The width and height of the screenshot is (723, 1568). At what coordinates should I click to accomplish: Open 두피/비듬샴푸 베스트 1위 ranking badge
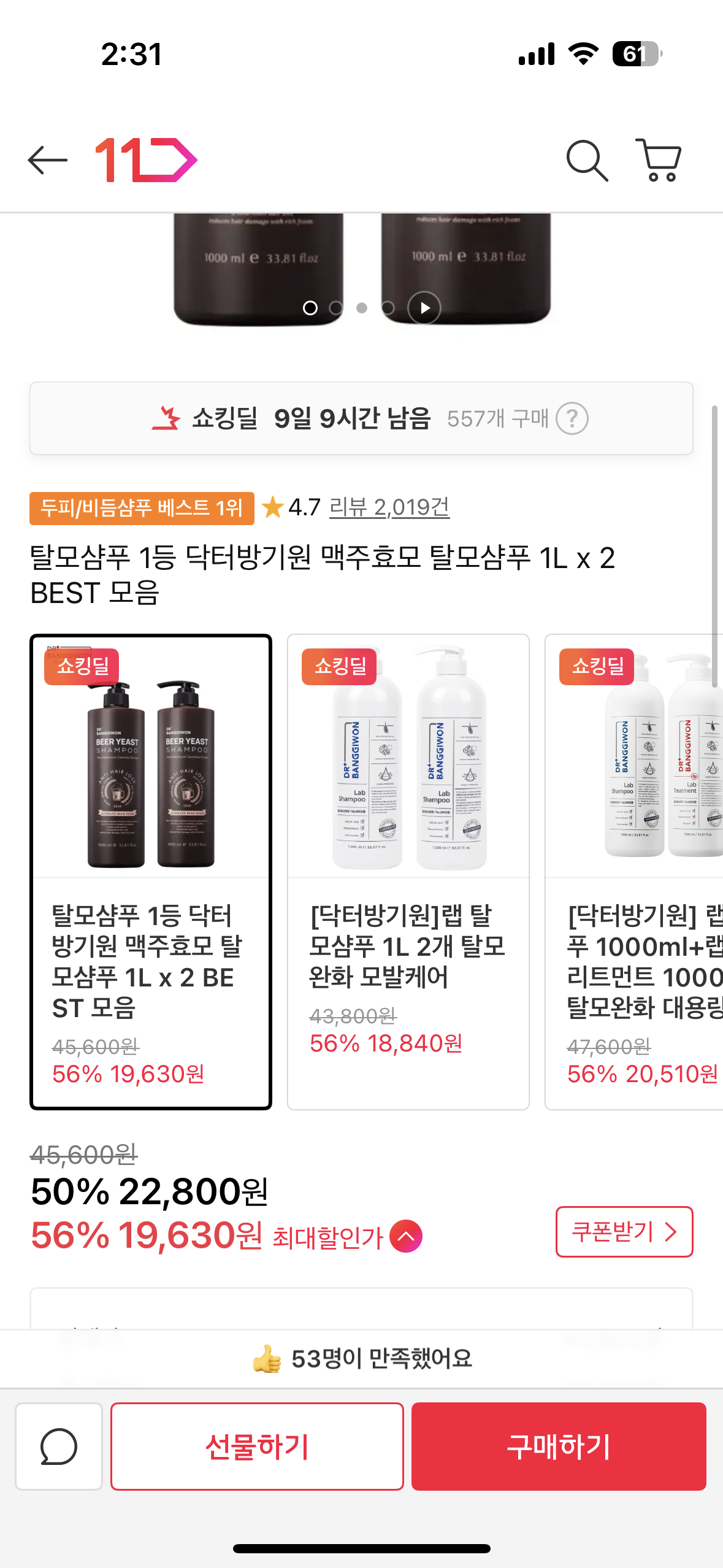tap(142, 508)
